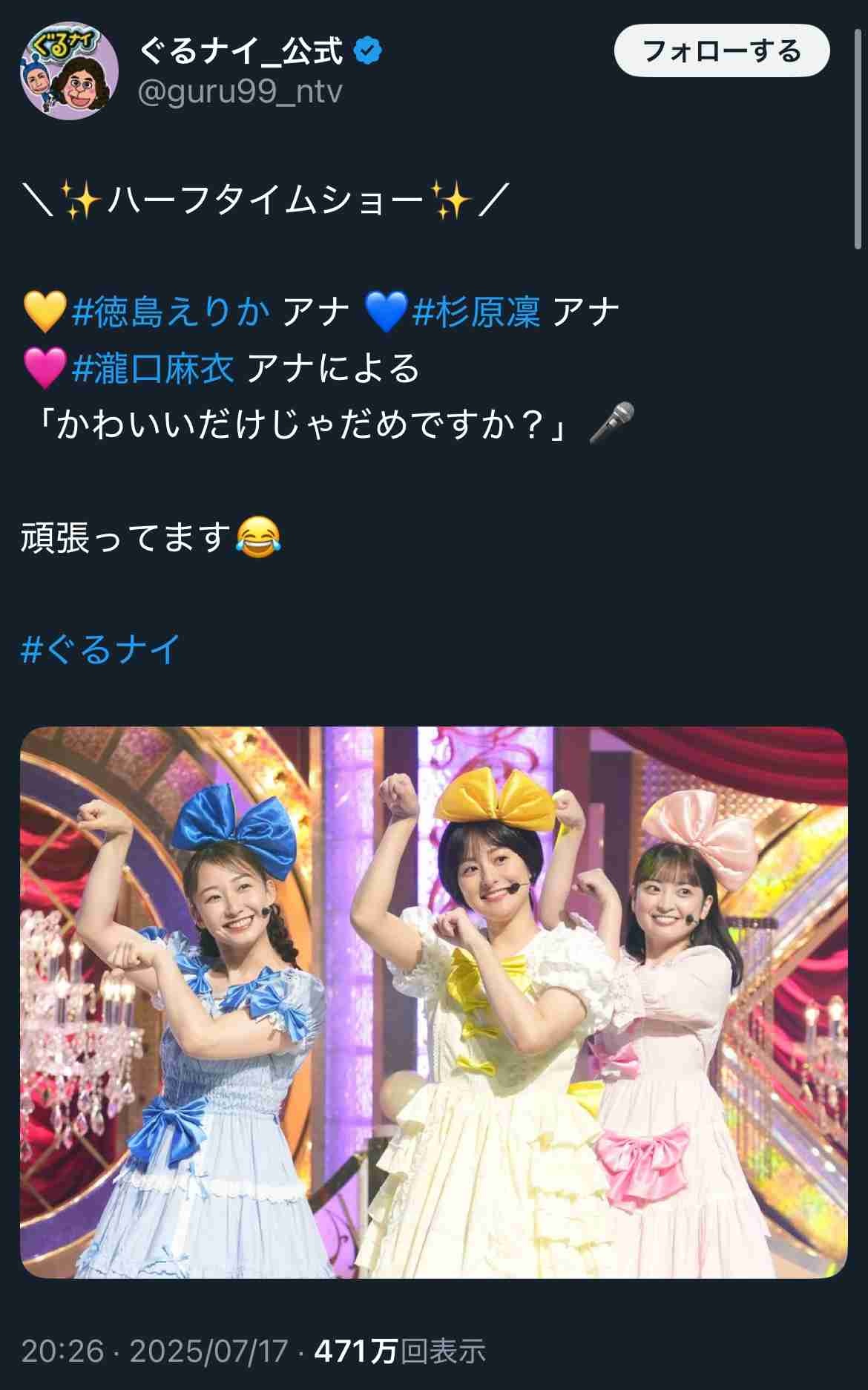Image resolution: width=868 pixels, height=1390 pixels.
Task: Tap the フォローする button
Action: point(721,51)
